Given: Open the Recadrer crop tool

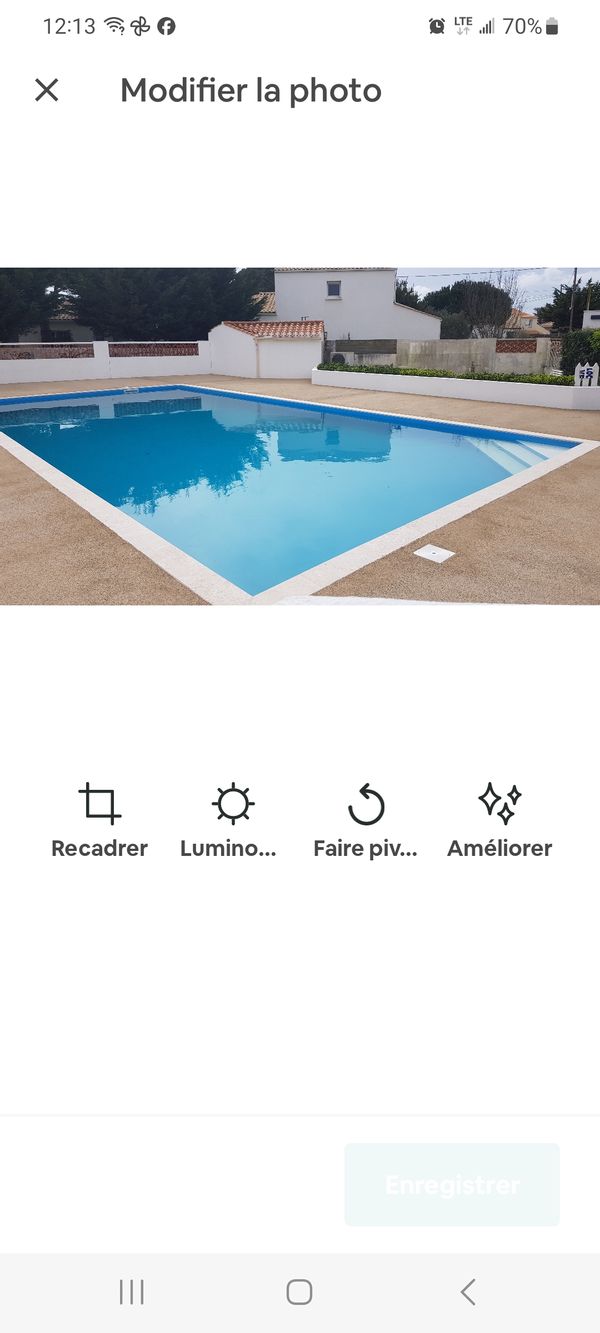Looking at the screenshot, I should click(99, 820).
